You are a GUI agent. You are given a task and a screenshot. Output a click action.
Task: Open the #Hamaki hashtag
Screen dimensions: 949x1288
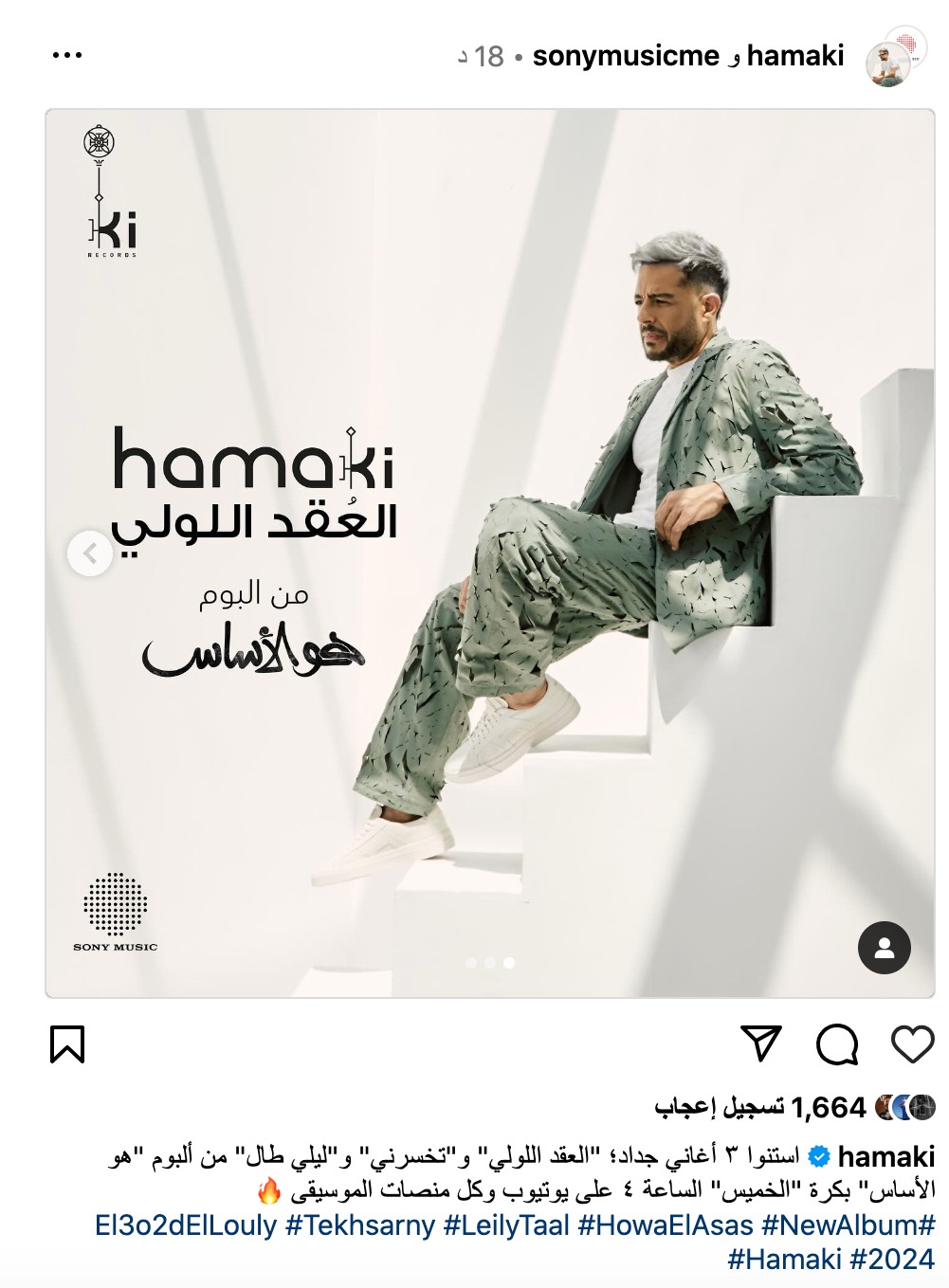[x=784, y=1260]
